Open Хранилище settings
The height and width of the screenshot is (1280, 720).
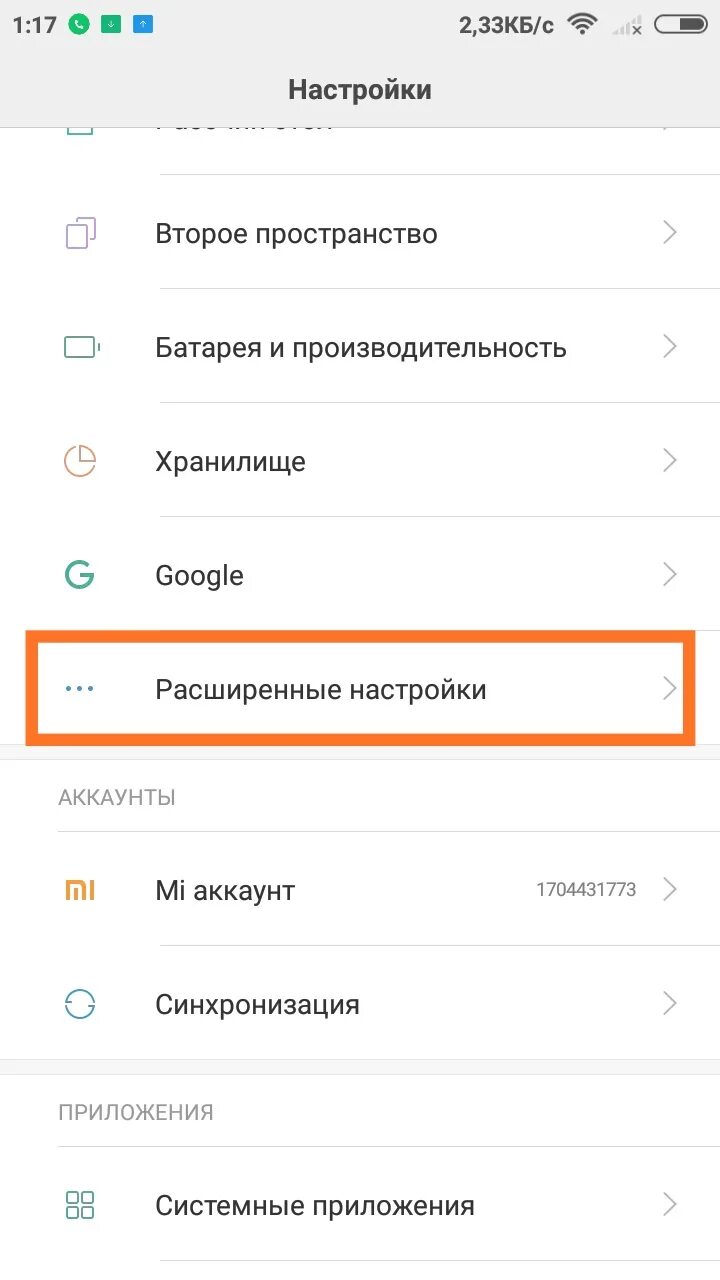pyautogui.click(x=360, y=461)
